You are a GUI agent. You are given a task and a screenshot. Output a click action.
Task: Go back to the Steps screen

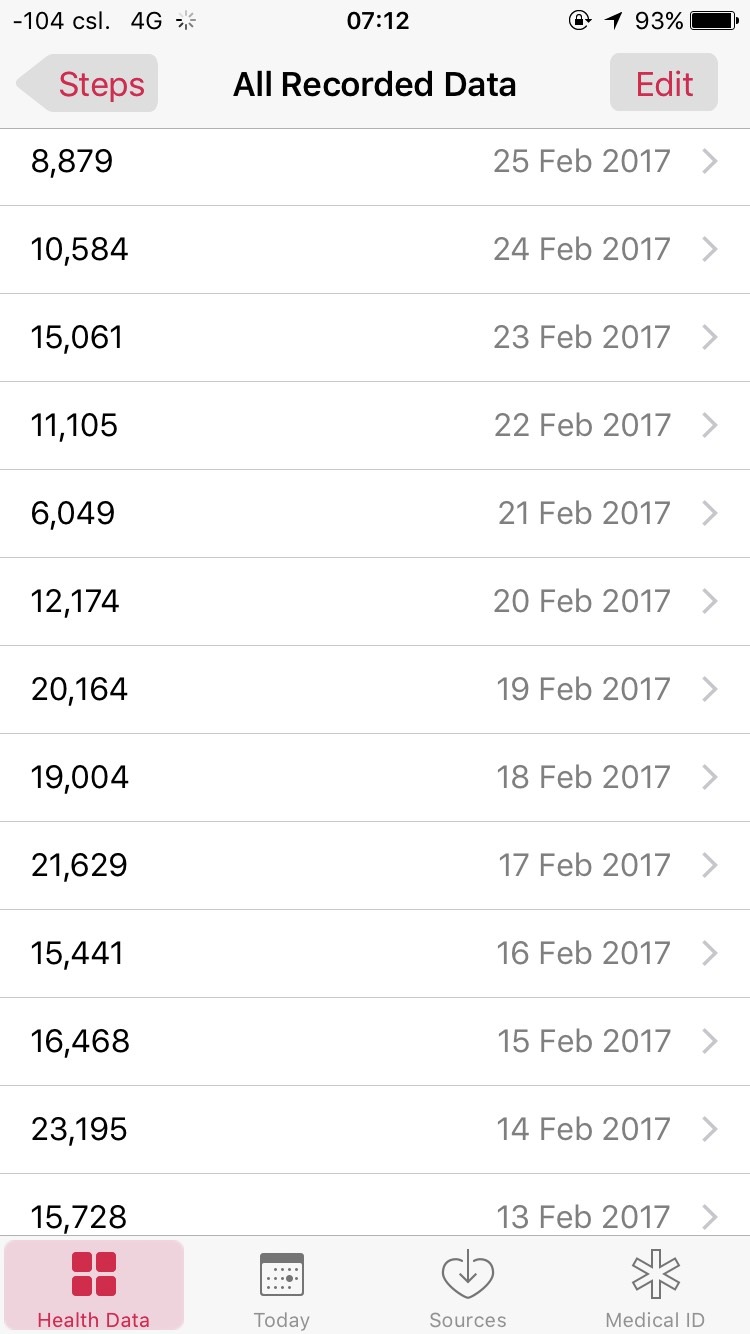coord(88,84)
